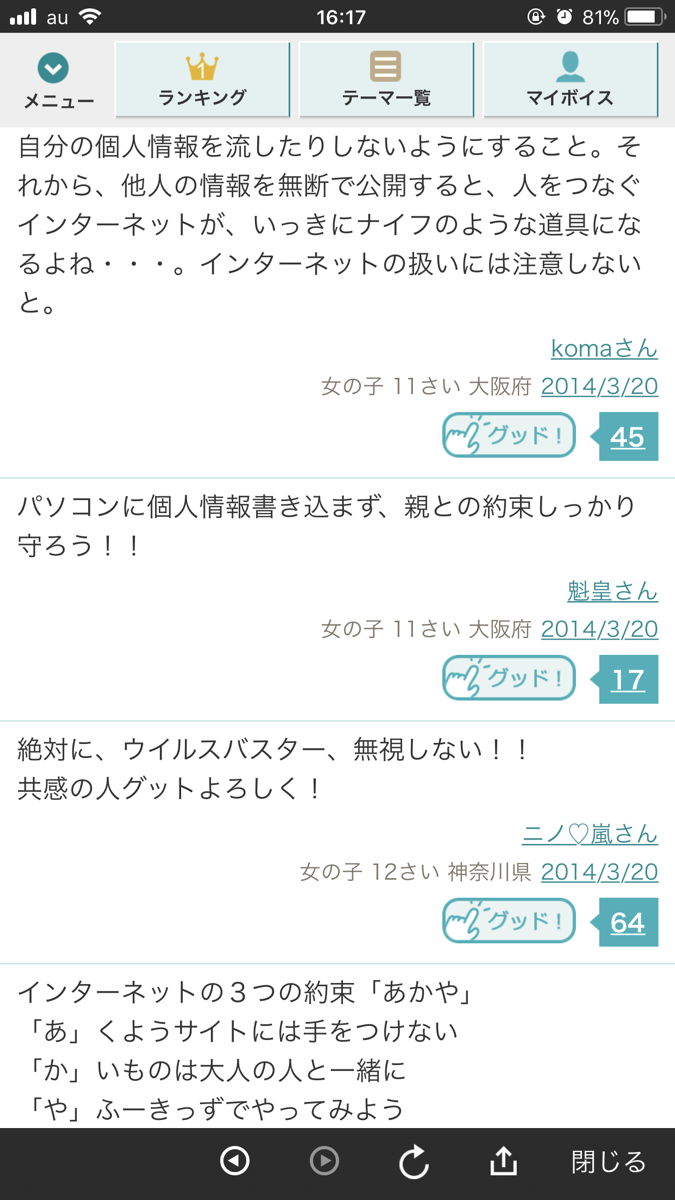This screenshot has width=675, height=1200.
Task: Share this page
Action: pos(503,1161)
